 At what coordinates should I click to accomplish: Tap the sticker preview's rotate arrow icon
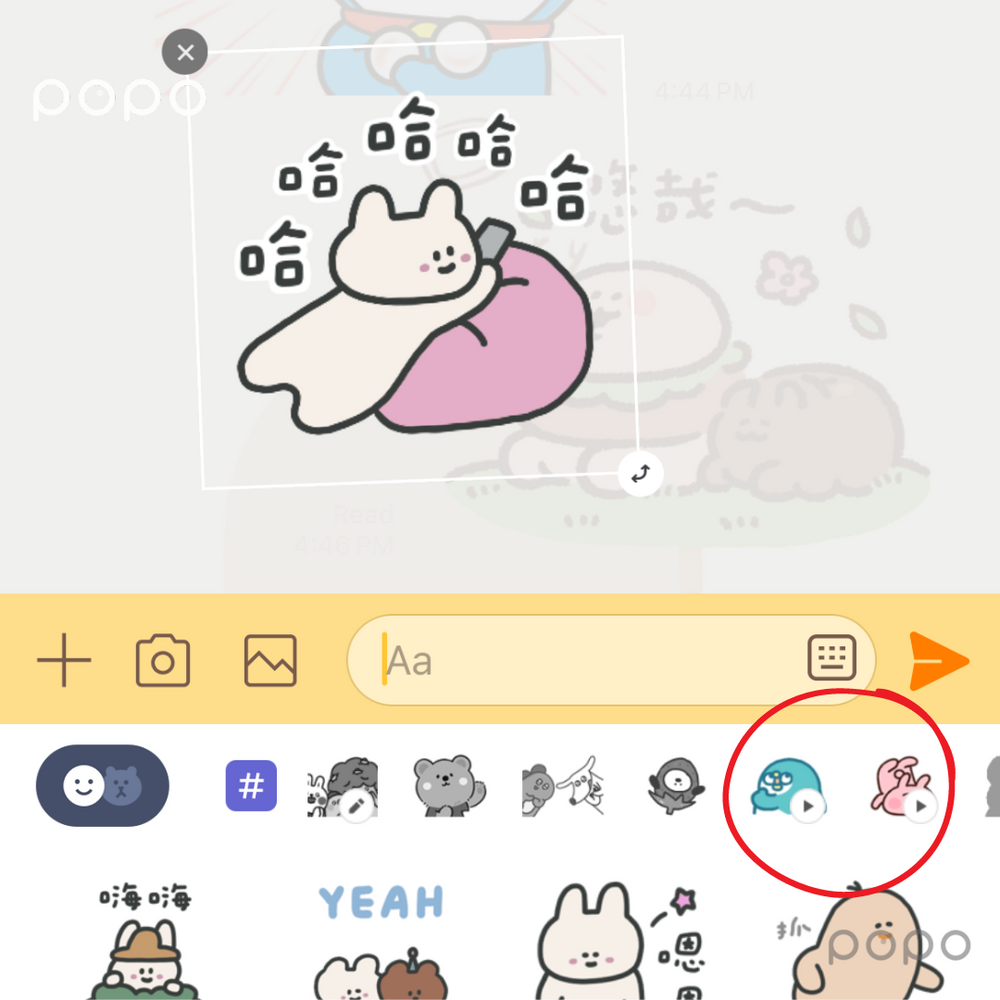[641, 474]
